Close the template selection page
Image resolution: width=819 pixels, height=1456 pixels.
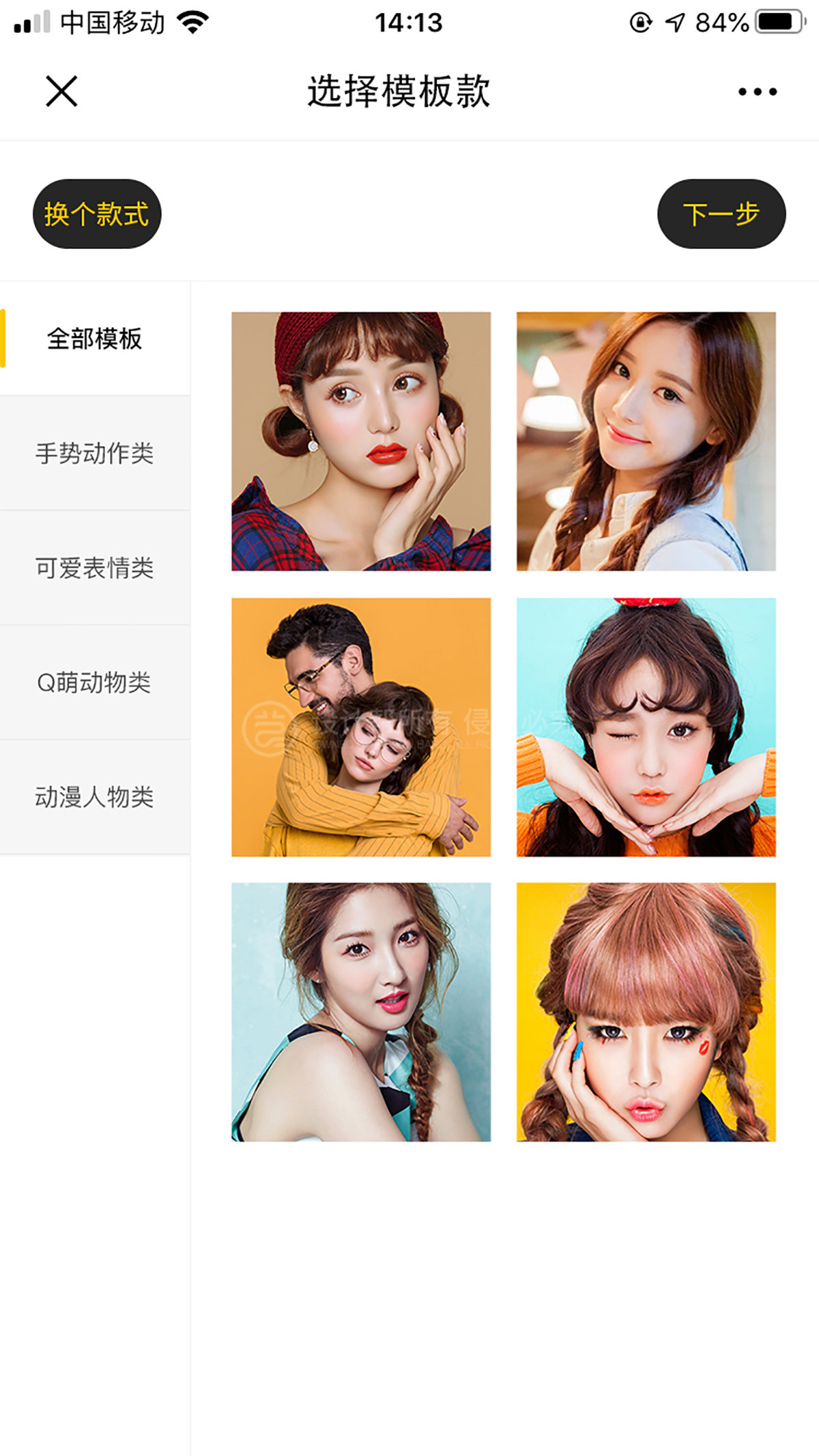[61, 91]
